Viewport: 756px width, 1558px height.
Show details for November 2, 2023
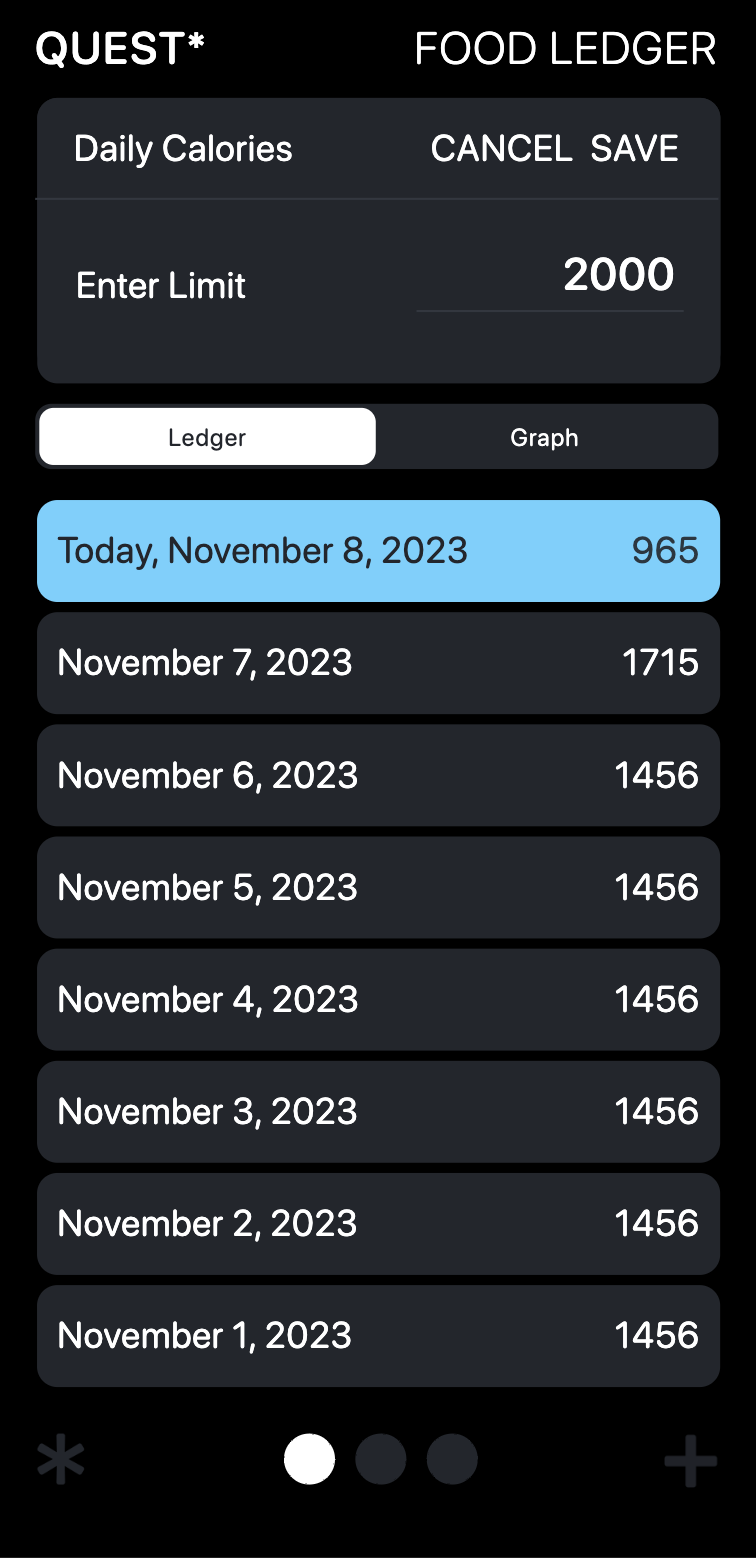click(378, 1223)
